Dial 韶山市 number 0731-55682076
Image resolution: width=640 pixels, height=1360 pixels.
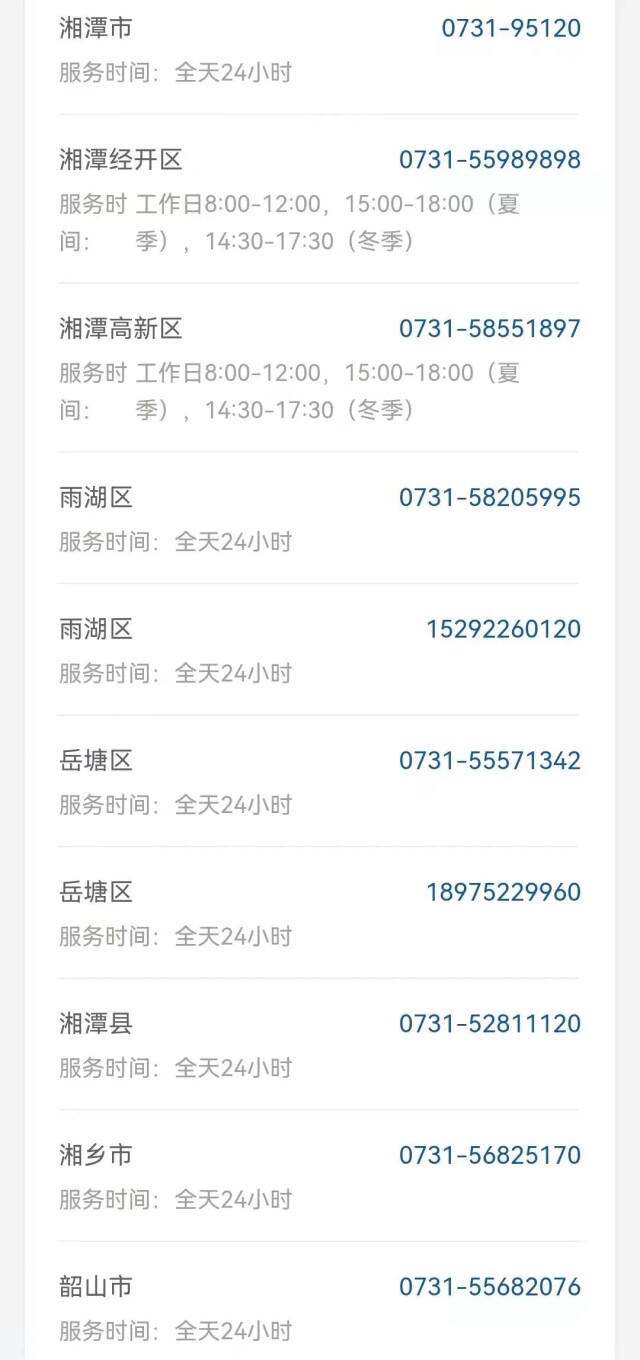coord(489,1287)
